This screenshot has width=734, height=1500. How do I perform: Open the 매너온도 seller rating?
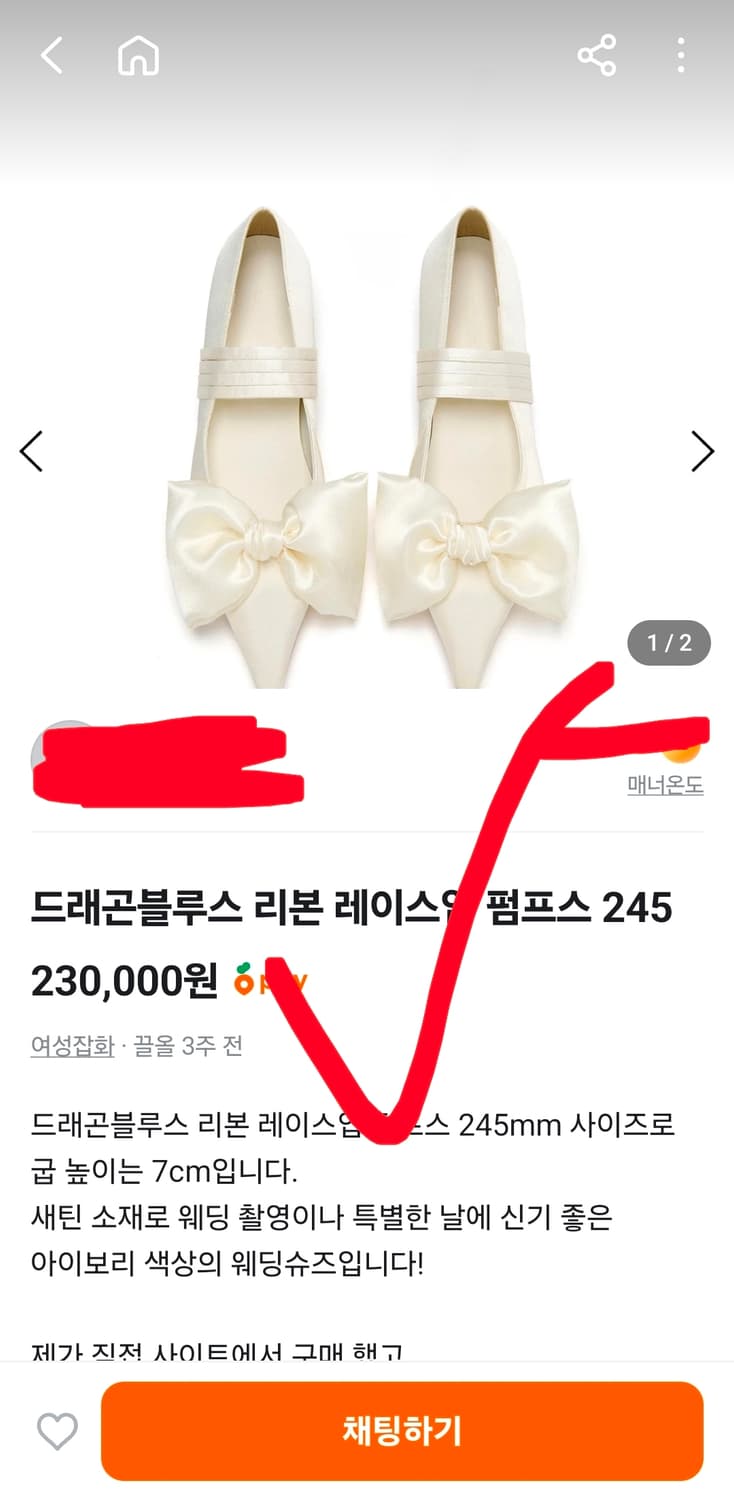[666, 786]
